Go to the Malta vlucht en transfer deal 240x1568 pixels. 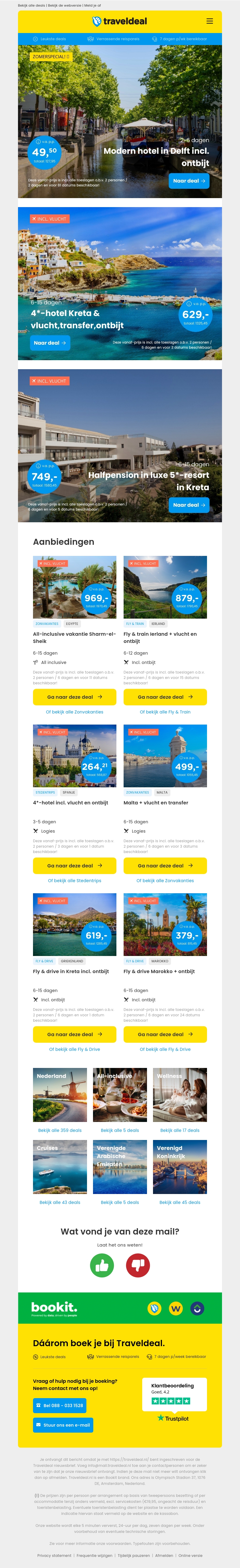pos(165,866)
